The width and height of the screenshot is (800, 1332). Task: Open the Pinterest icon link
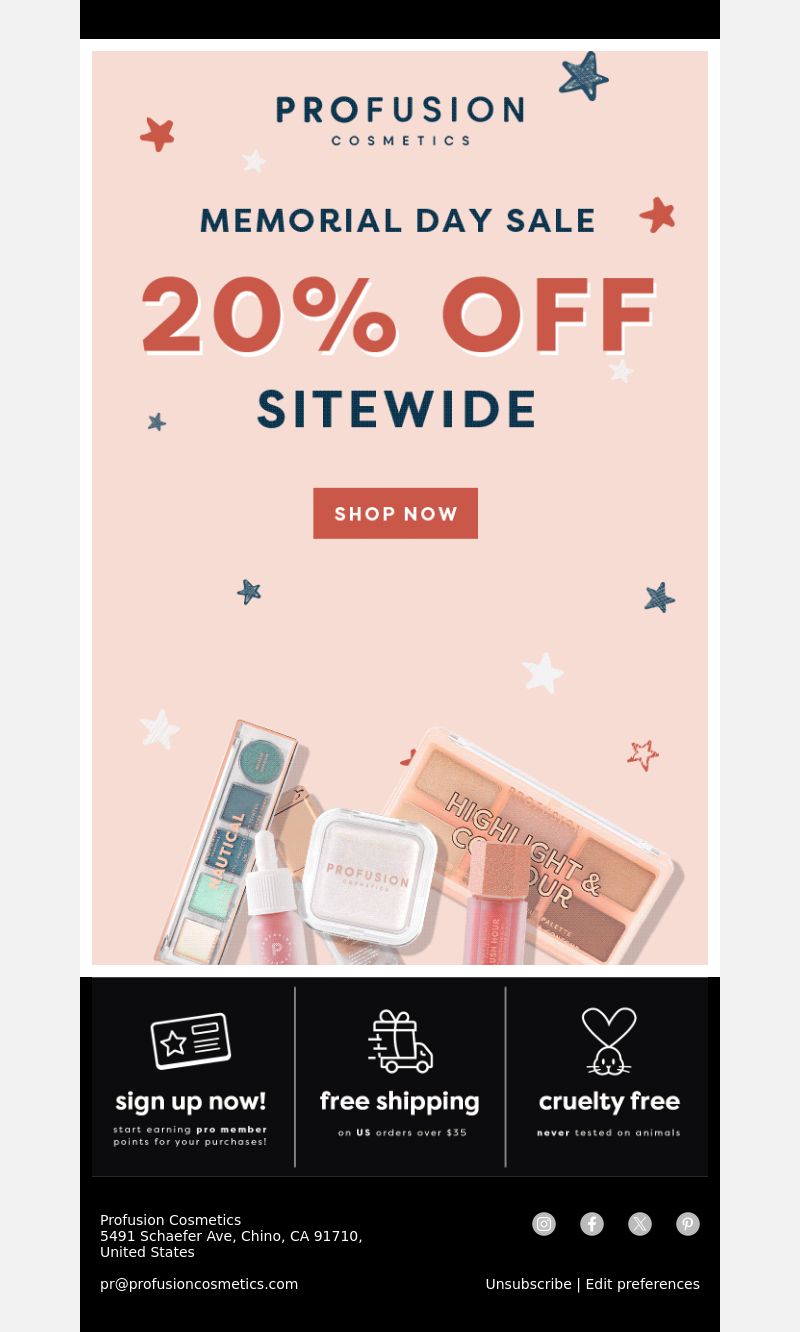(x=688, y=1224)
